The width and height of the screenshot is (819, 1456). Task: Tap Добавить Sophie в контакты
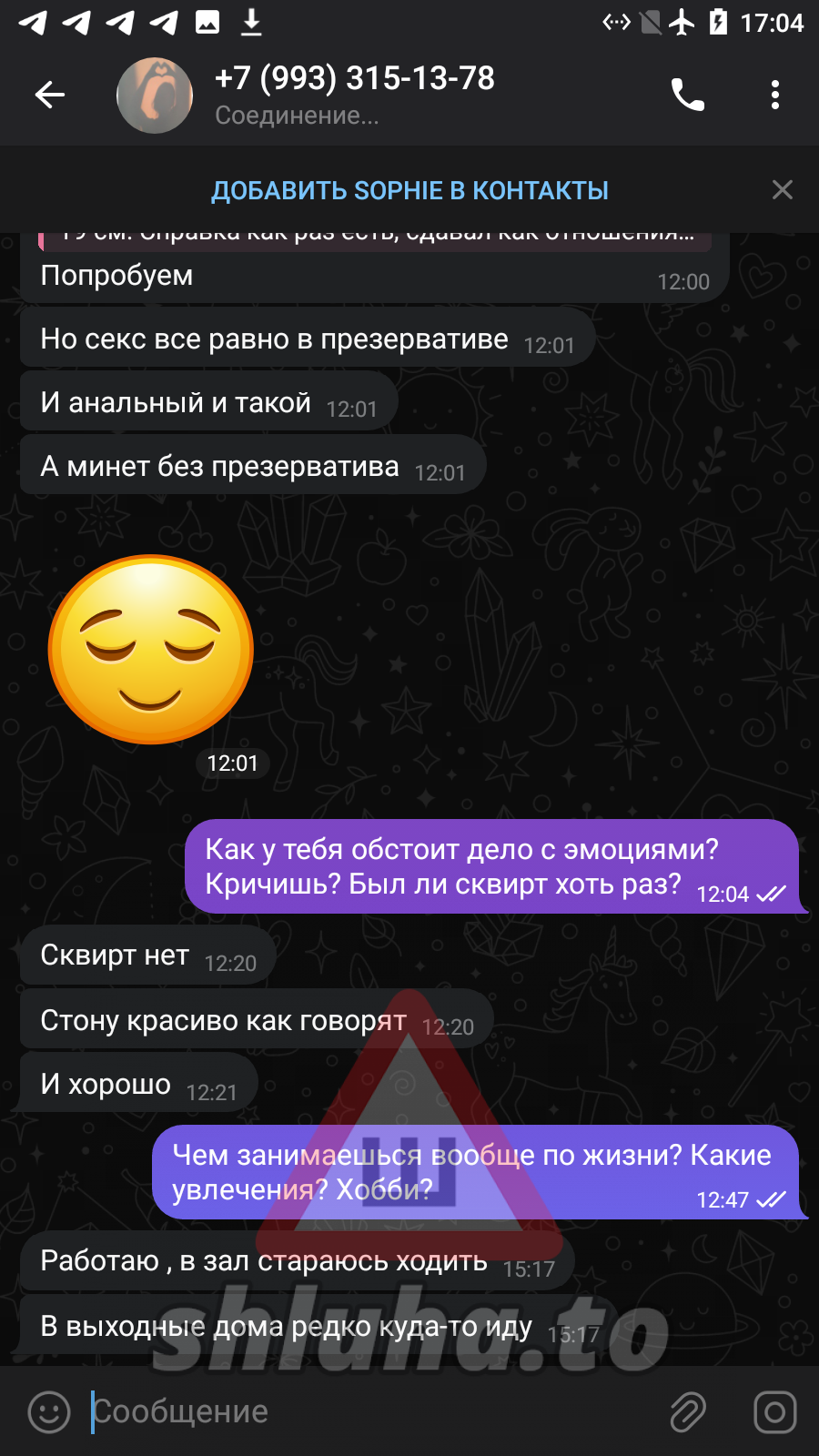409,190
